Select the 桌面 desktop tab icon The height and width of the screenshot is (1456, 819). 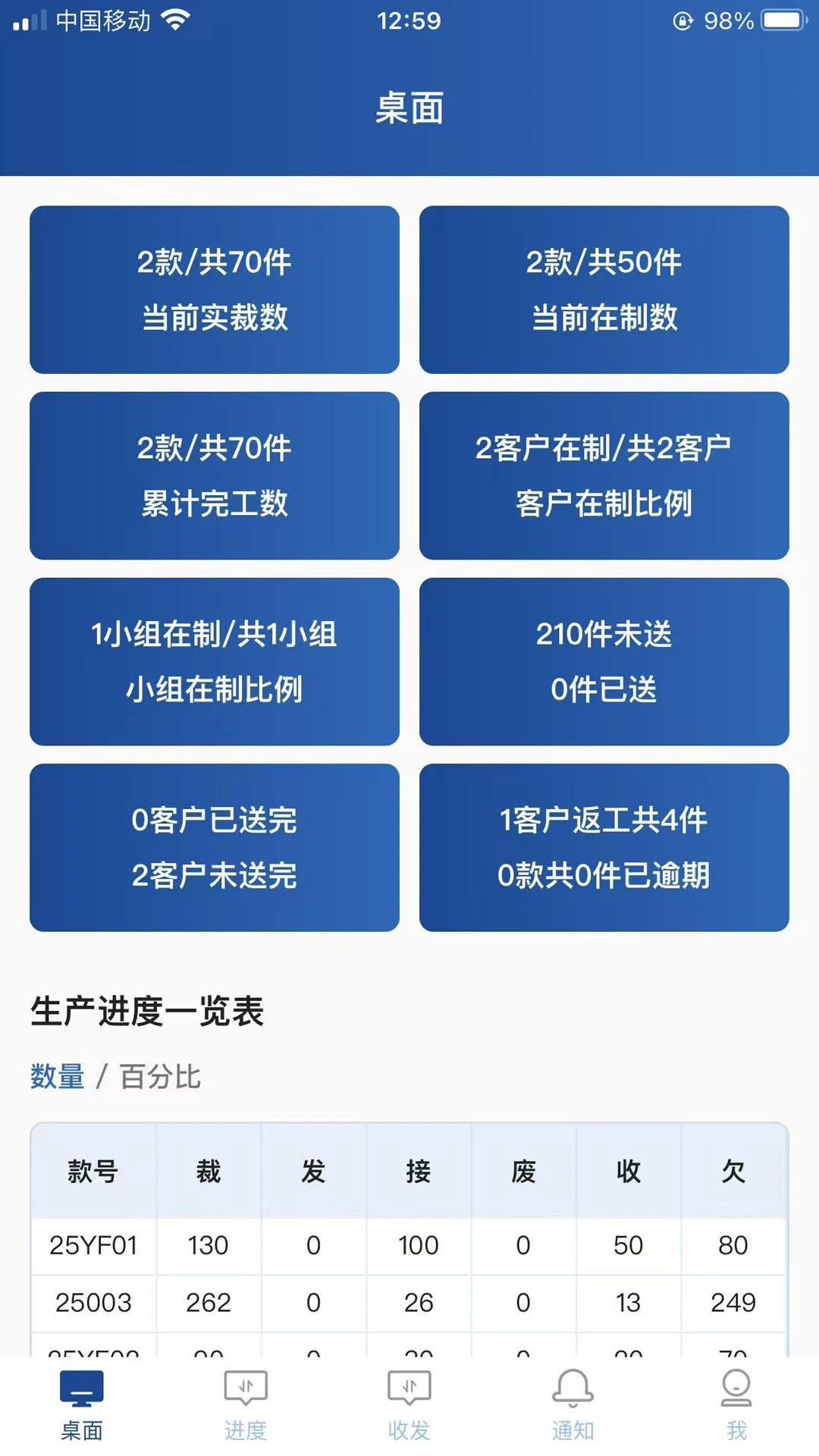pyautogui.click(x=81, y=1388)
